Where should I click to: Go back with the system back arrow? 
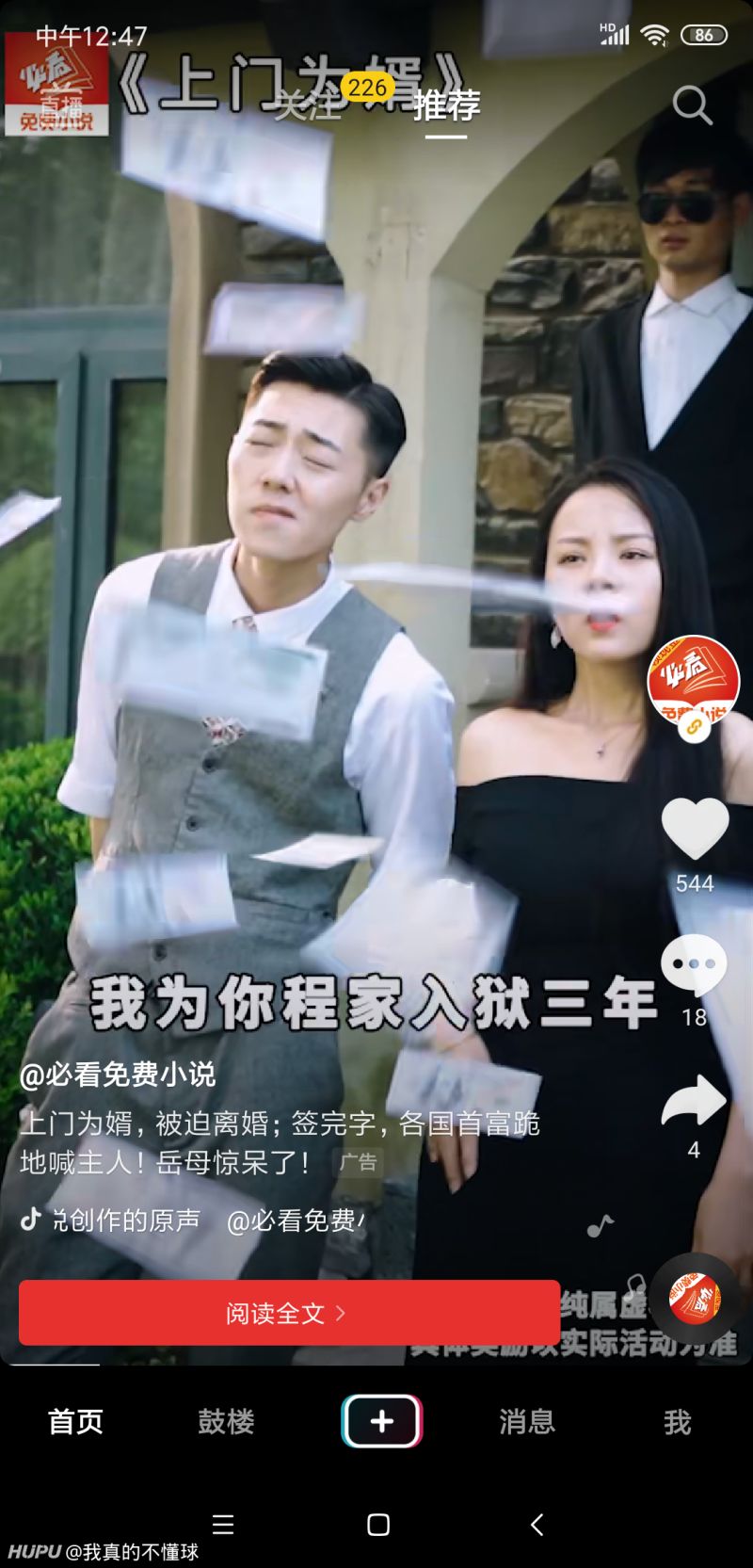point(537,1525)
